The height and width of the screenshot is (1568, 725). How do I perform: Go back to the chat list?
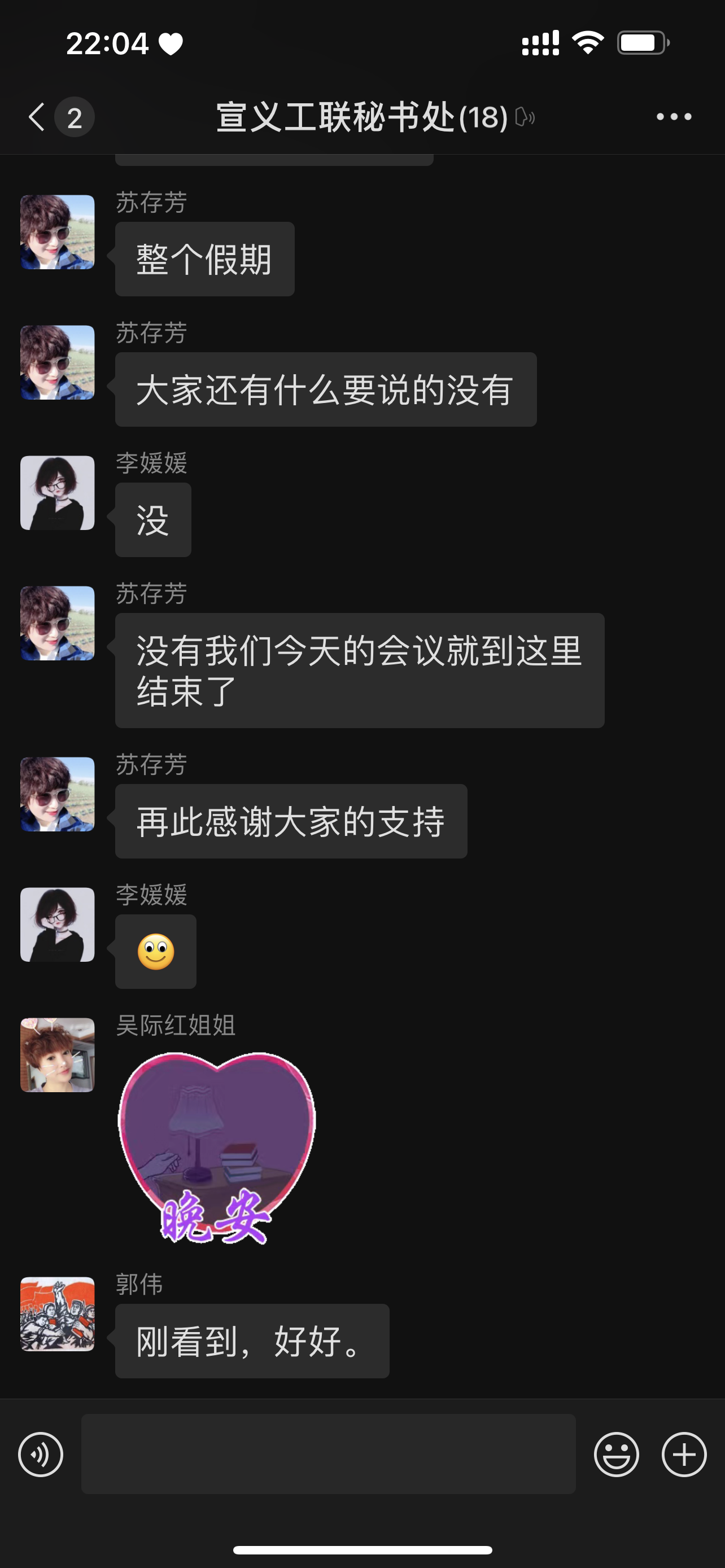coord(38,117)
